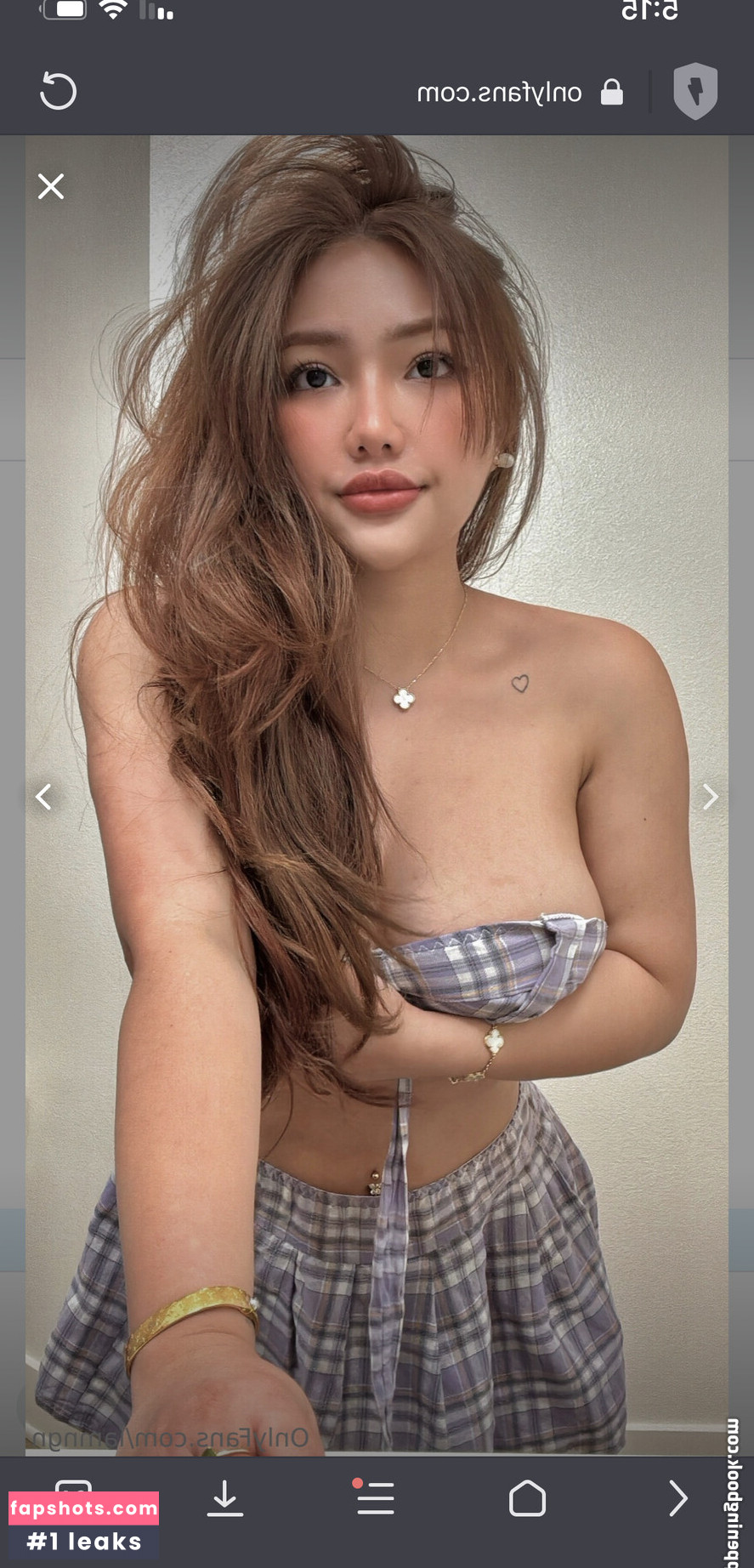The width and height of the screenshot is (754, 1568).
Task: Reload the page with the refresh icon
Action: pos(58,92)
